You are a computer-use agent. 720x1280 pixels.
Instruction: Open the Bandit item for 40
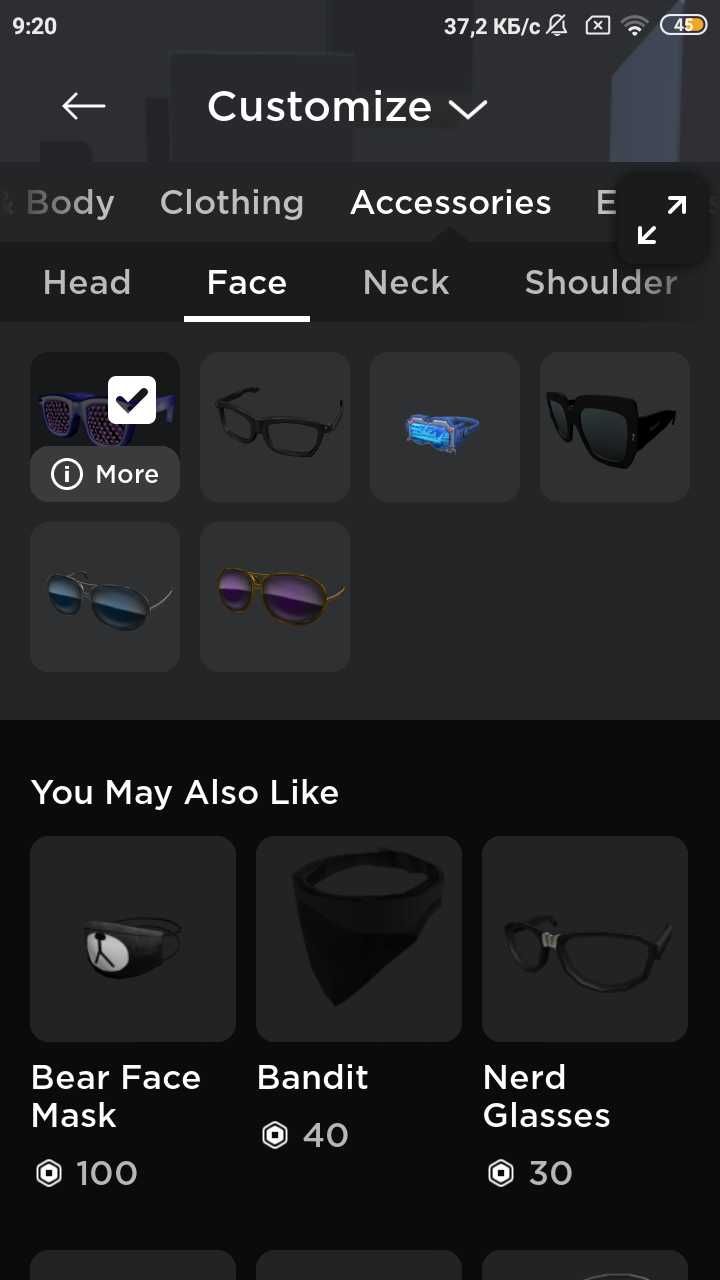click(359, 940)
